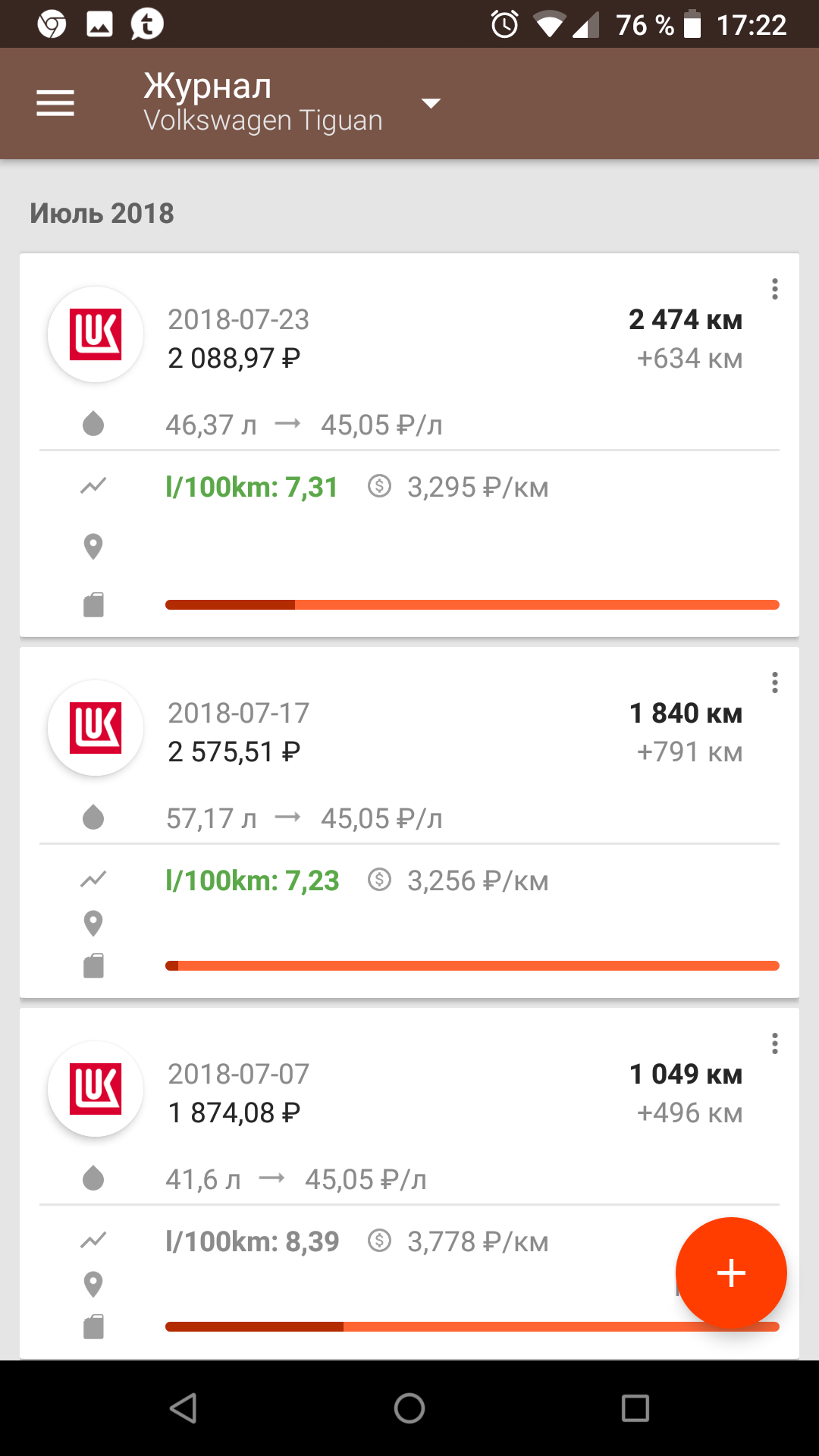Go back using the system back button

coord(184,1408)
